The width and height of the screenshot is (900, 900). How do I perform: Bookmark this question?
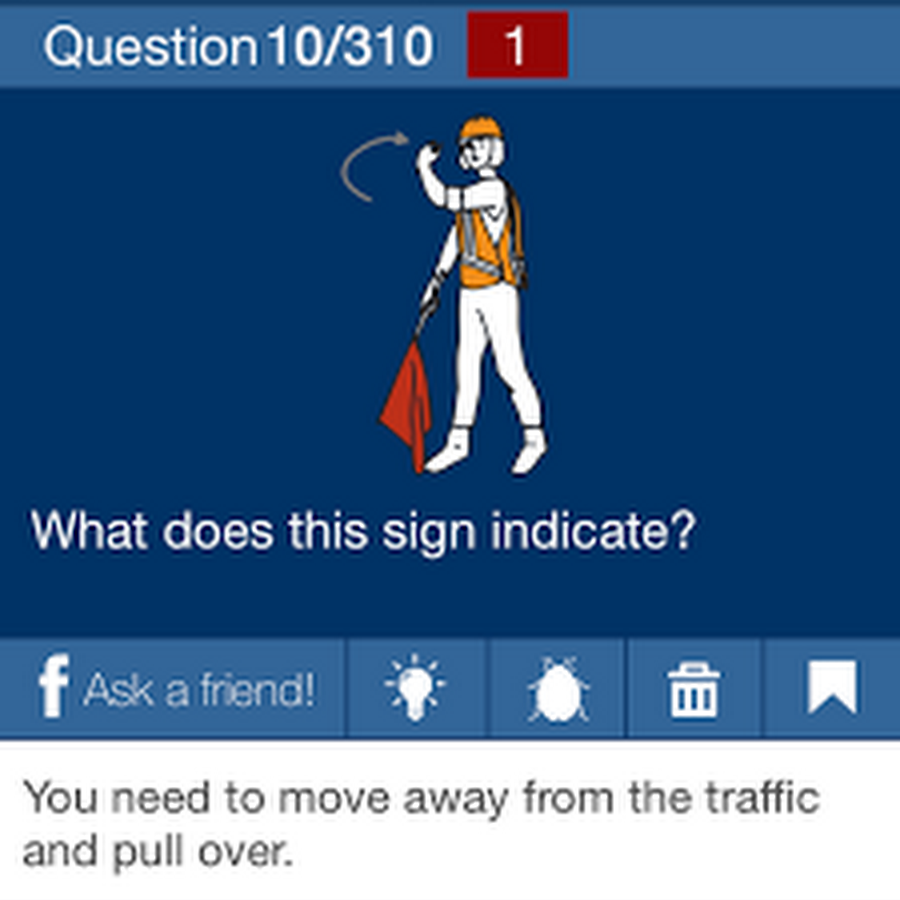click(832, 690)
